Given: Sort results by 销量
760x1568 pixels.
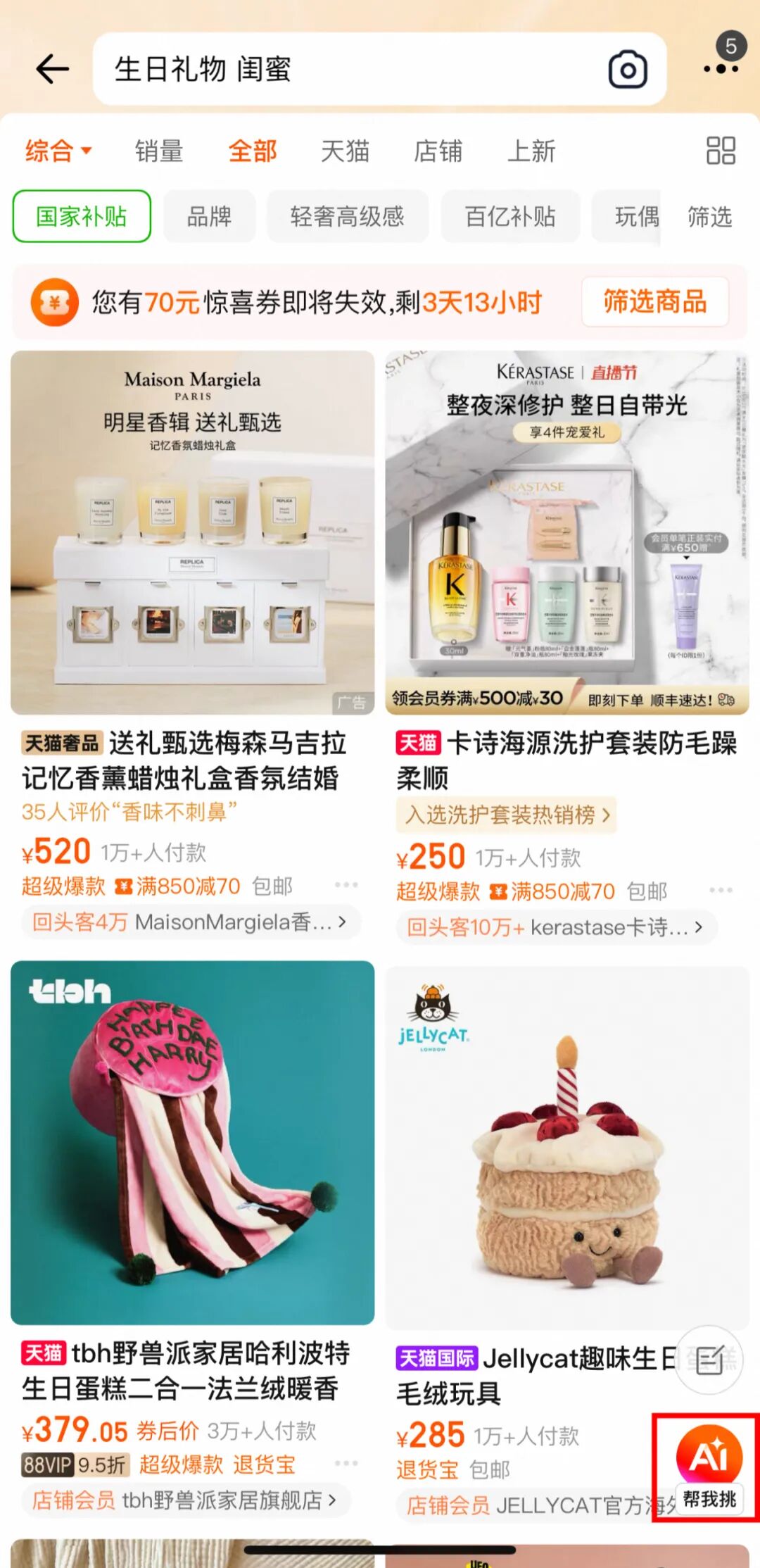Looking at the screenshot, I should click(x=159, y=151).
